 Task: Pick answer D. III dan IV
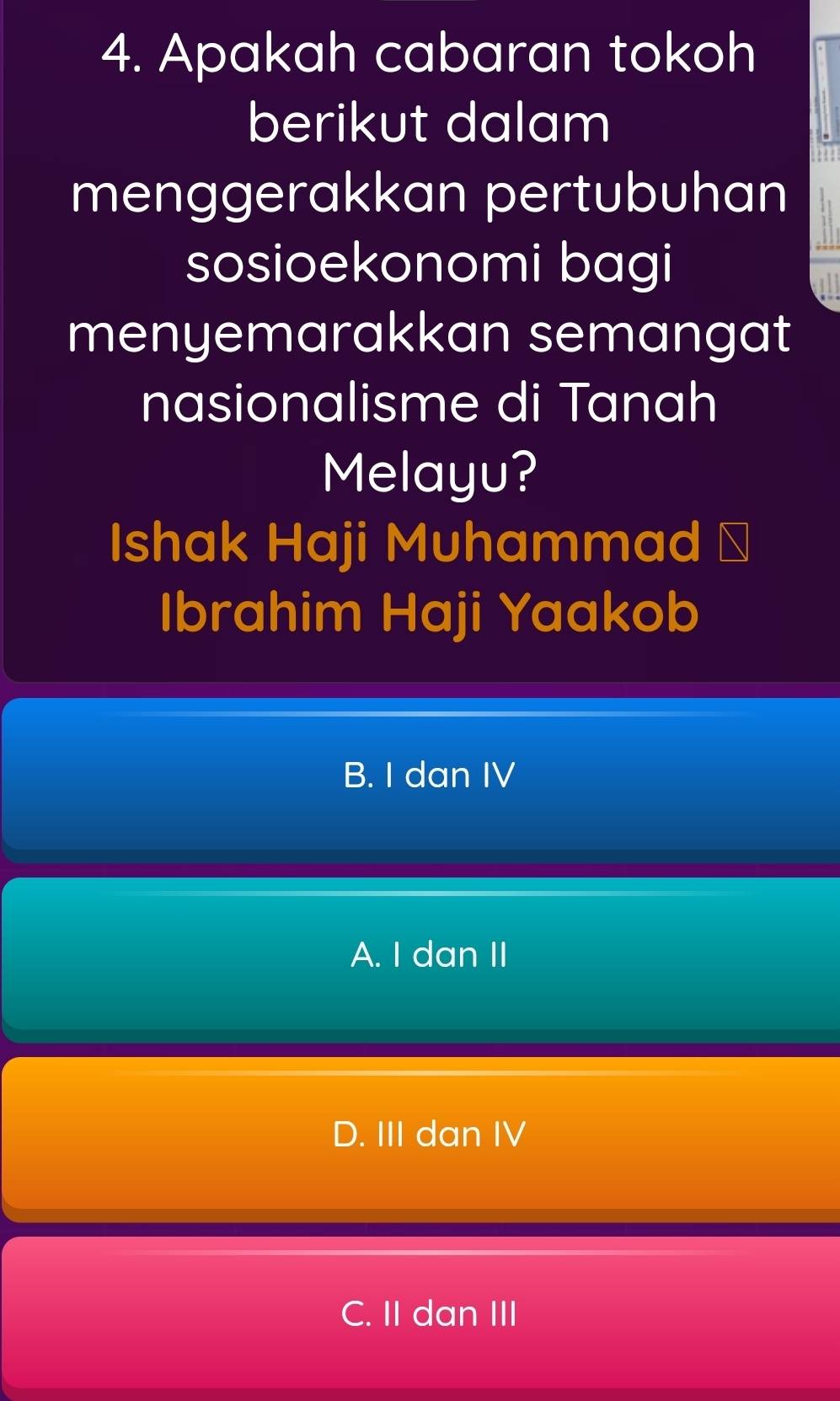(x=428, y=1135)
